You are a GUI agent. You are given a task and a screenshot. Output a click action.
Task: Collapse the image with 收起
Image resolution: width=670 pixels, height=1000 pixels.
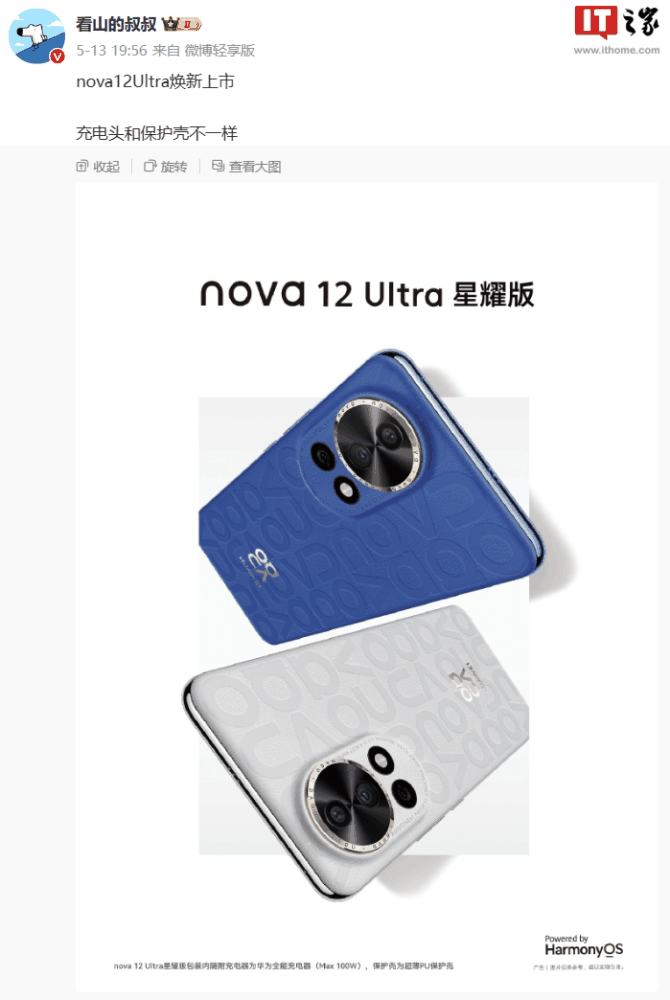coord(98,167)
